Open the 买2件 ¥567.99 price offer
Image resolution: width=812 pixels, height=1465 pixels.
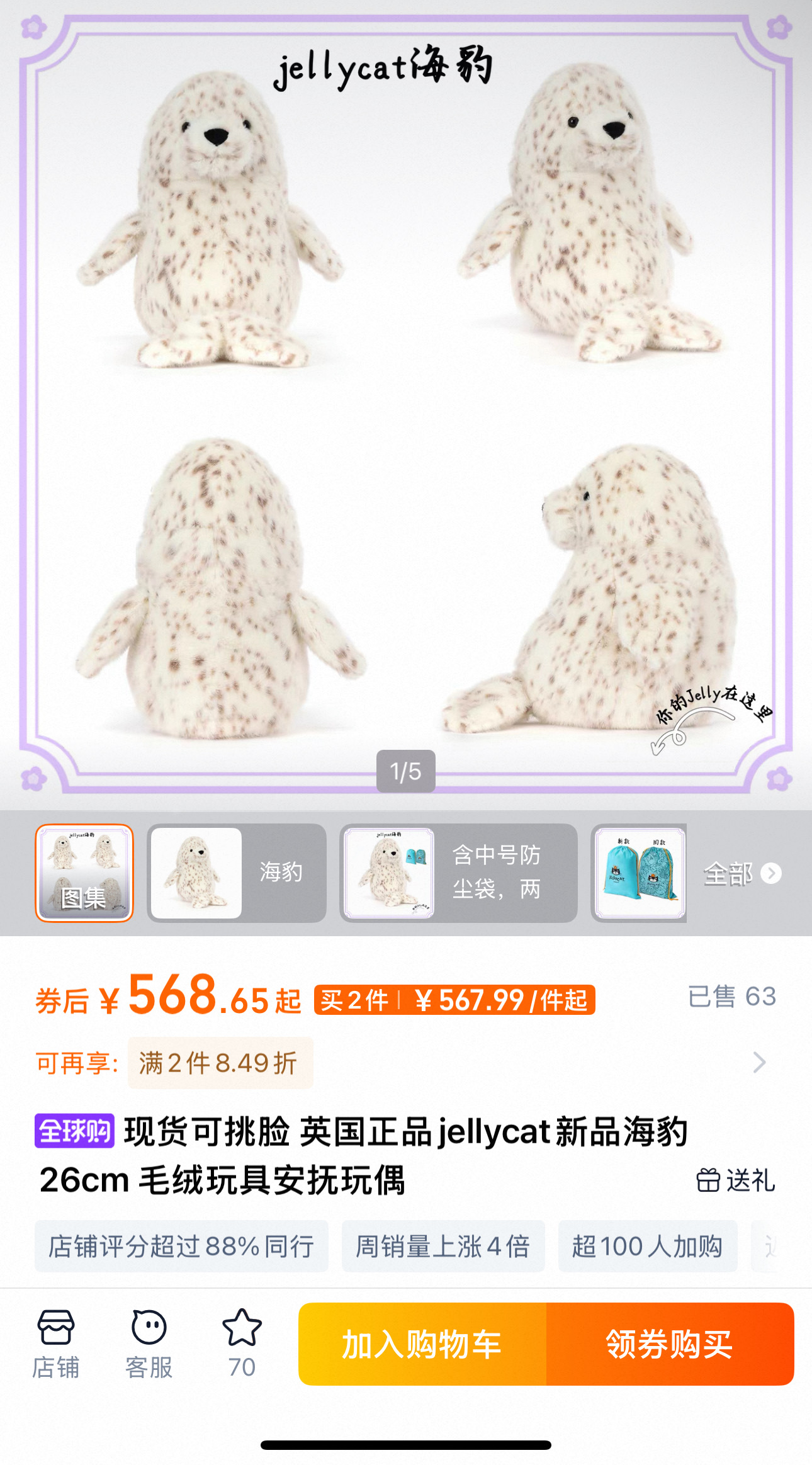[x=454, y=1000]
